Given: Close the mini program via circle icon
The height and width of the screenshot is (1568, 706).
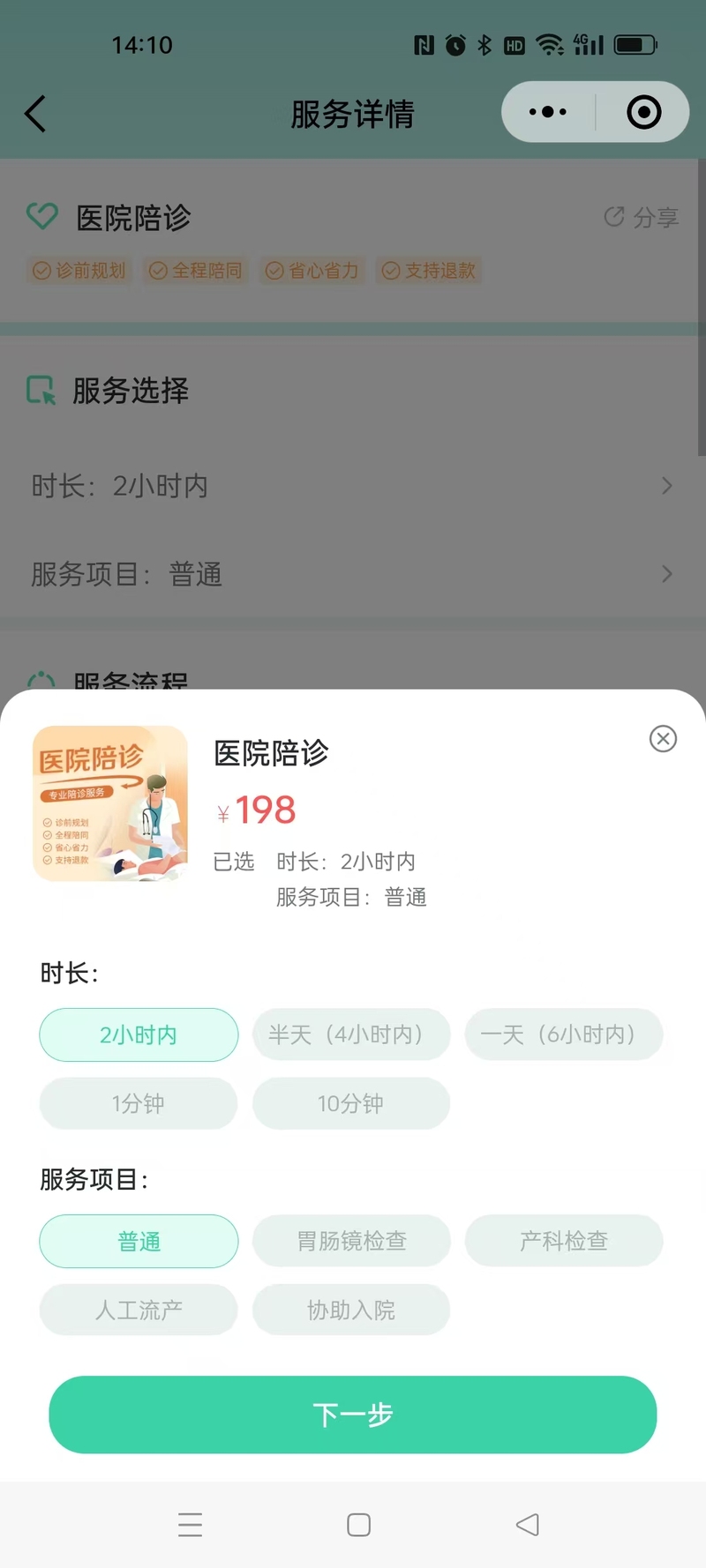Looking at the screenshot, I should [x=643, y=112].
